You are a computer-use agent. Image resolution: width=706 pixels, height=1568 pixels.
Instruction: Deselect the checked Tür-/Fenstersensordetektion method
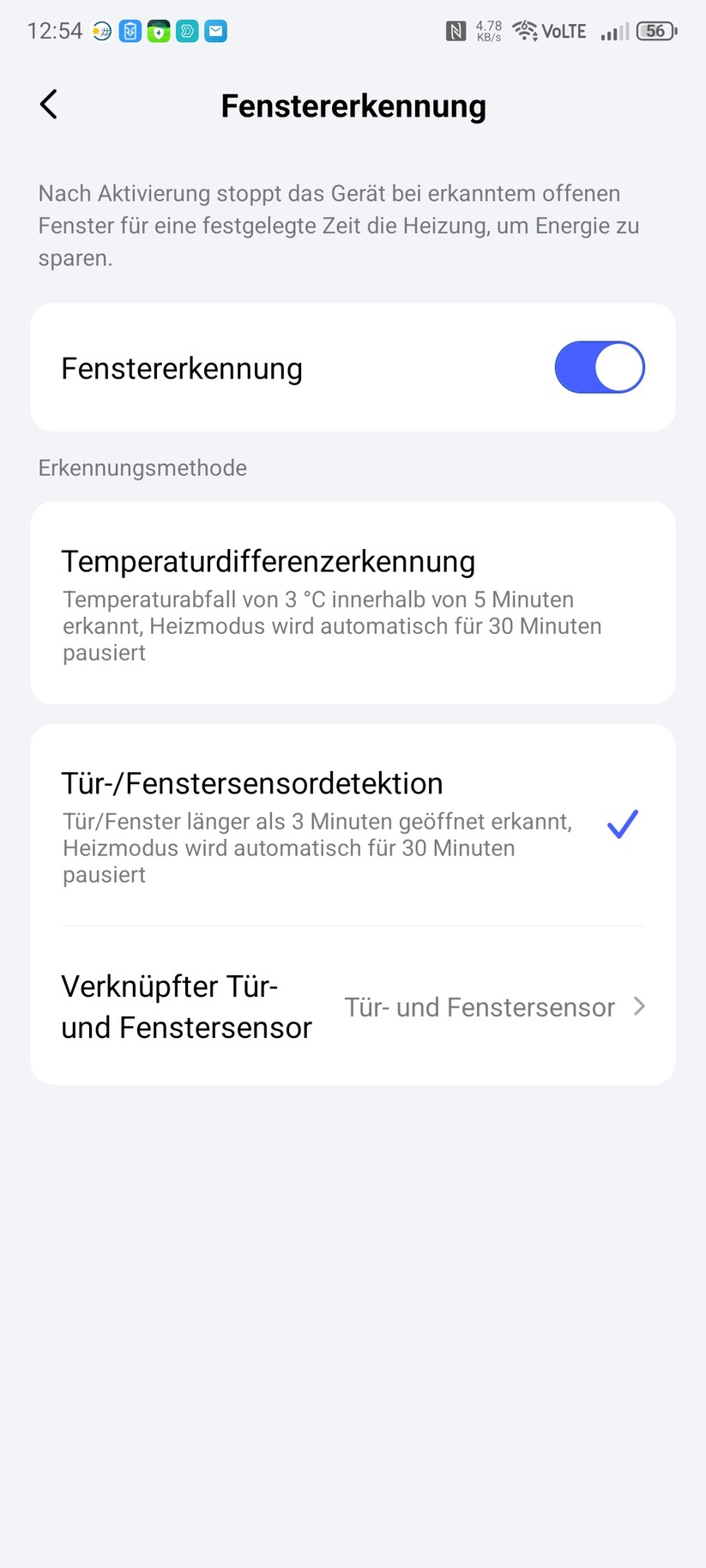coord(353,823)
